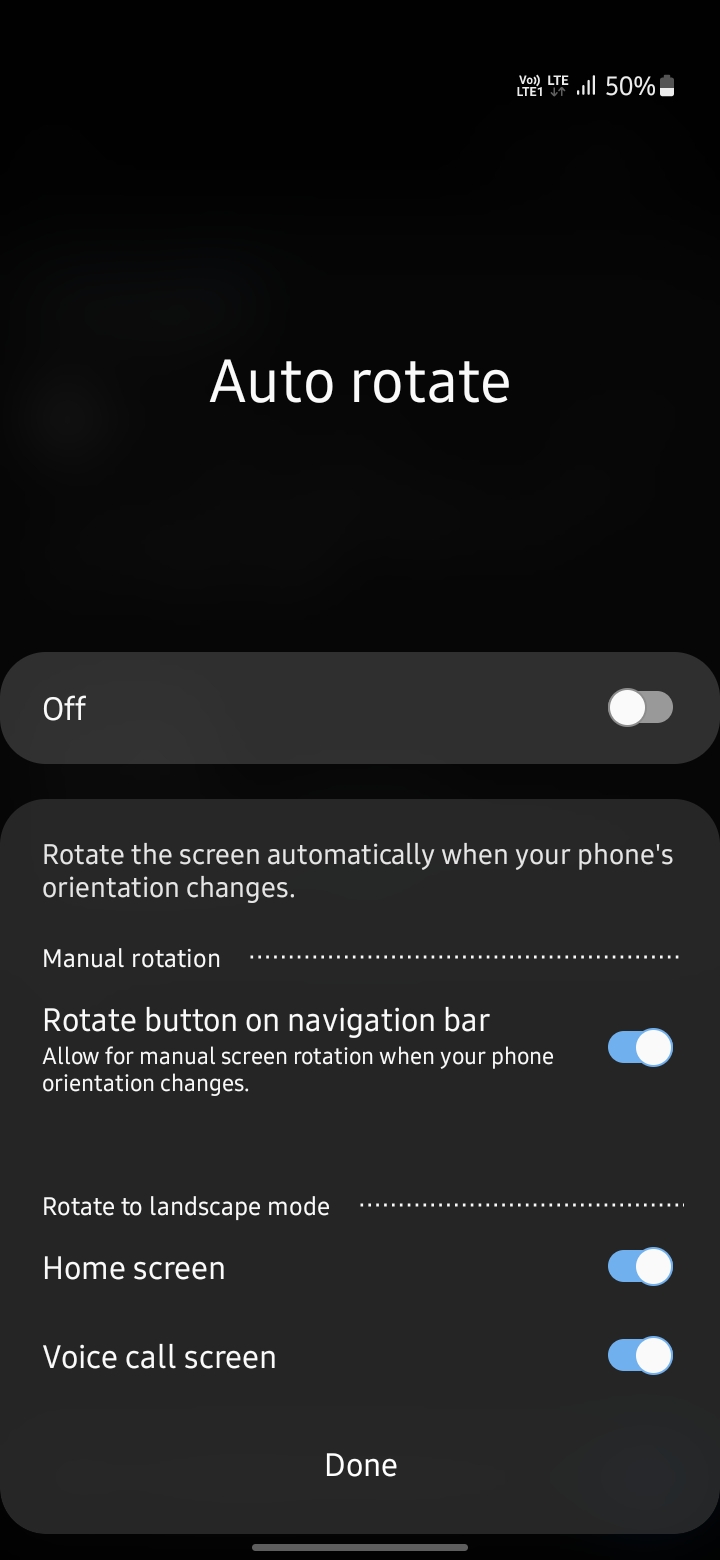
Task: Select the Rotate to landscape mode header
Action: click(x=185, y=1207)
